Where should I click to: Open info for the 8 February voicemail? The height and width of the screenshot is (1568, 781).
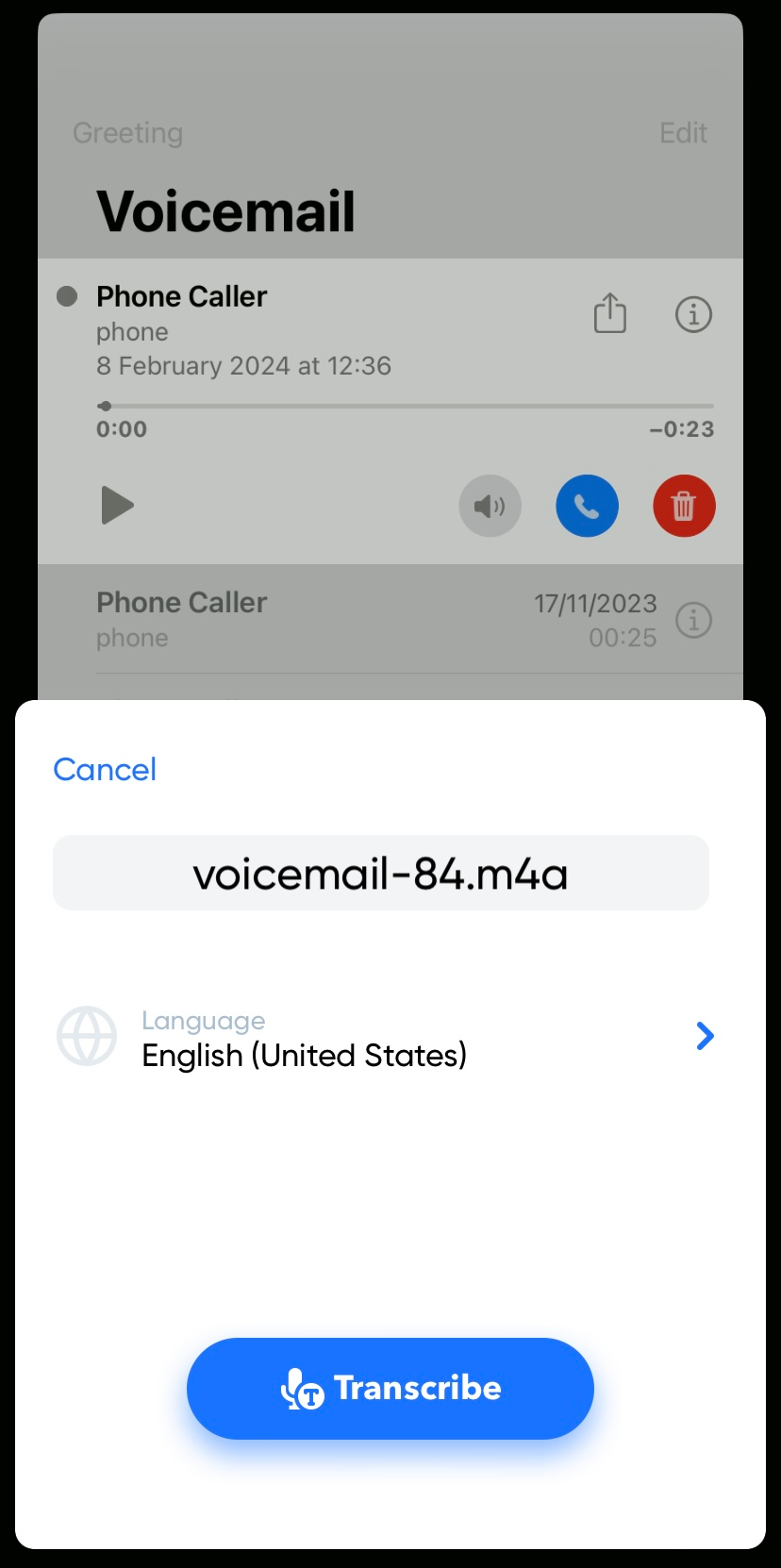693,314
